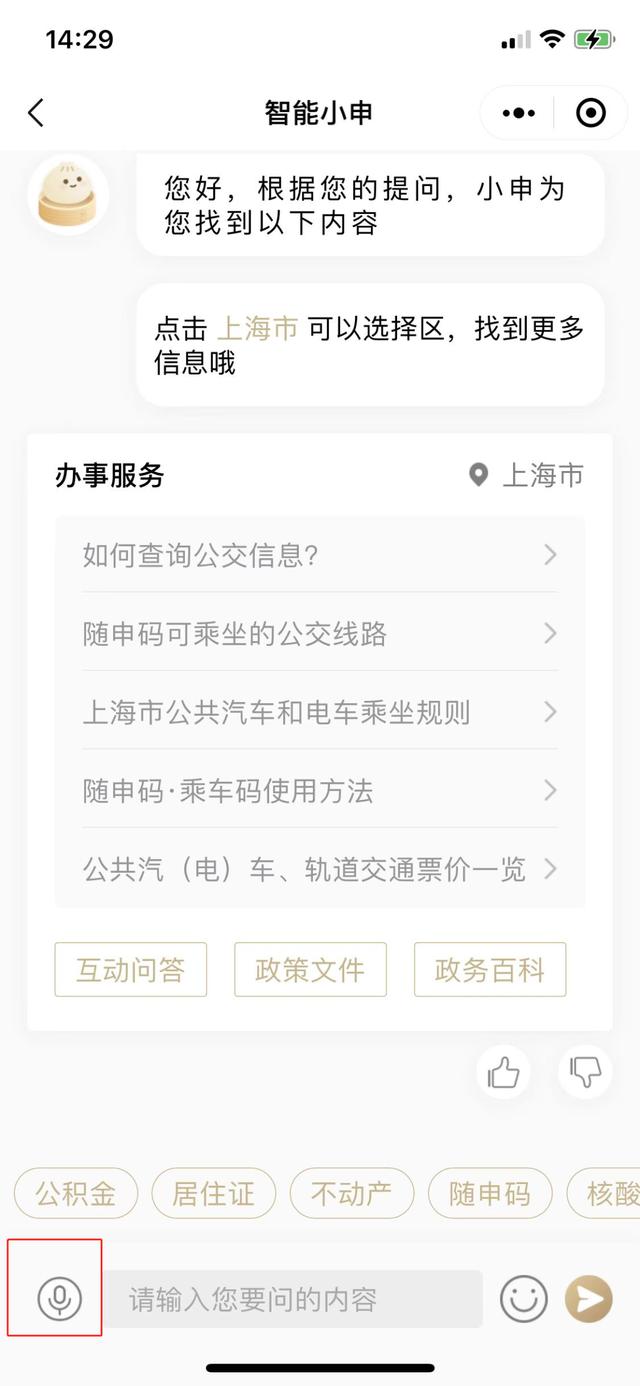
Task: Open the mini program more options menu
Action: (518, 113)
